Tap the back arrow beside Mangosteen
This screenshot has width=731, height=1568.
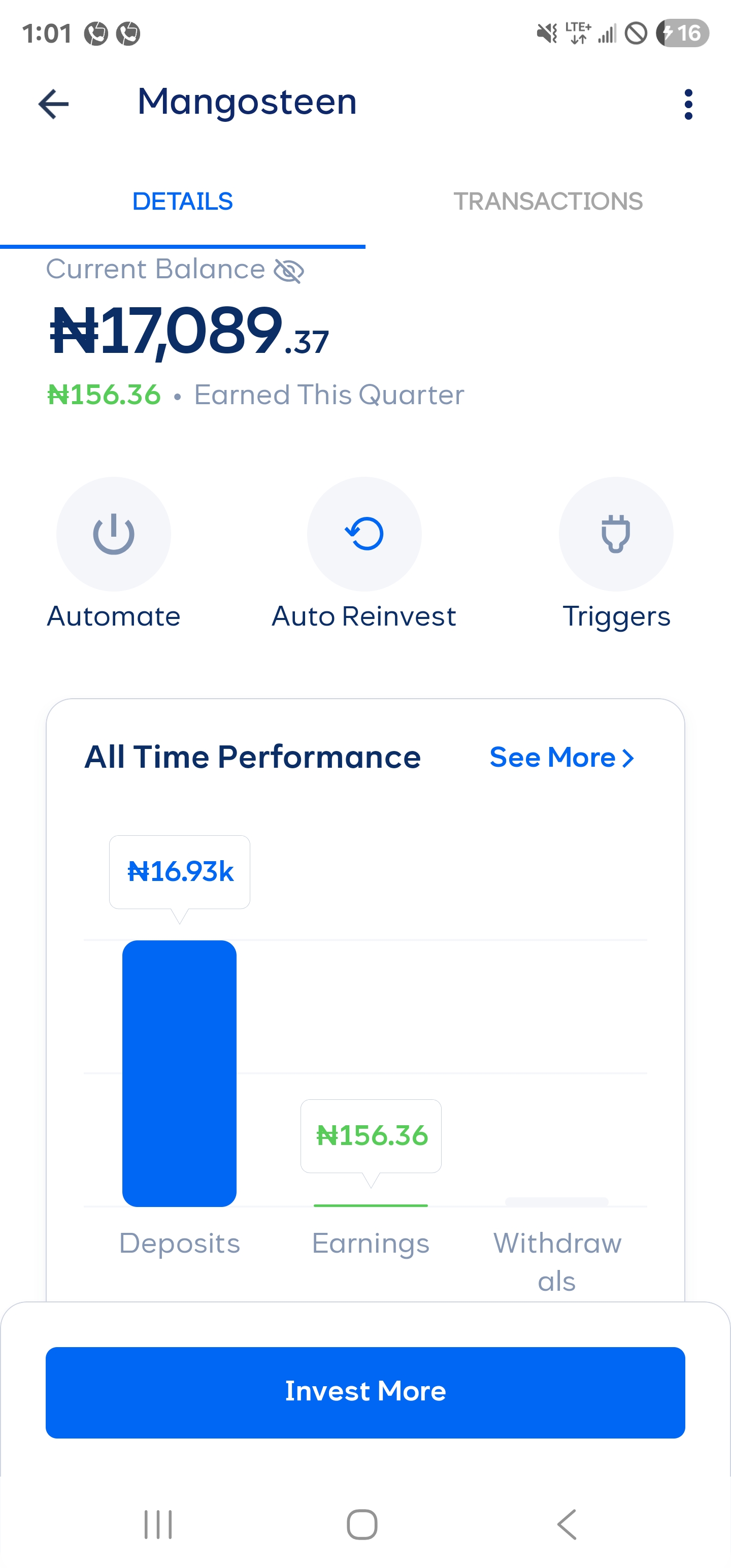point(53,104)
